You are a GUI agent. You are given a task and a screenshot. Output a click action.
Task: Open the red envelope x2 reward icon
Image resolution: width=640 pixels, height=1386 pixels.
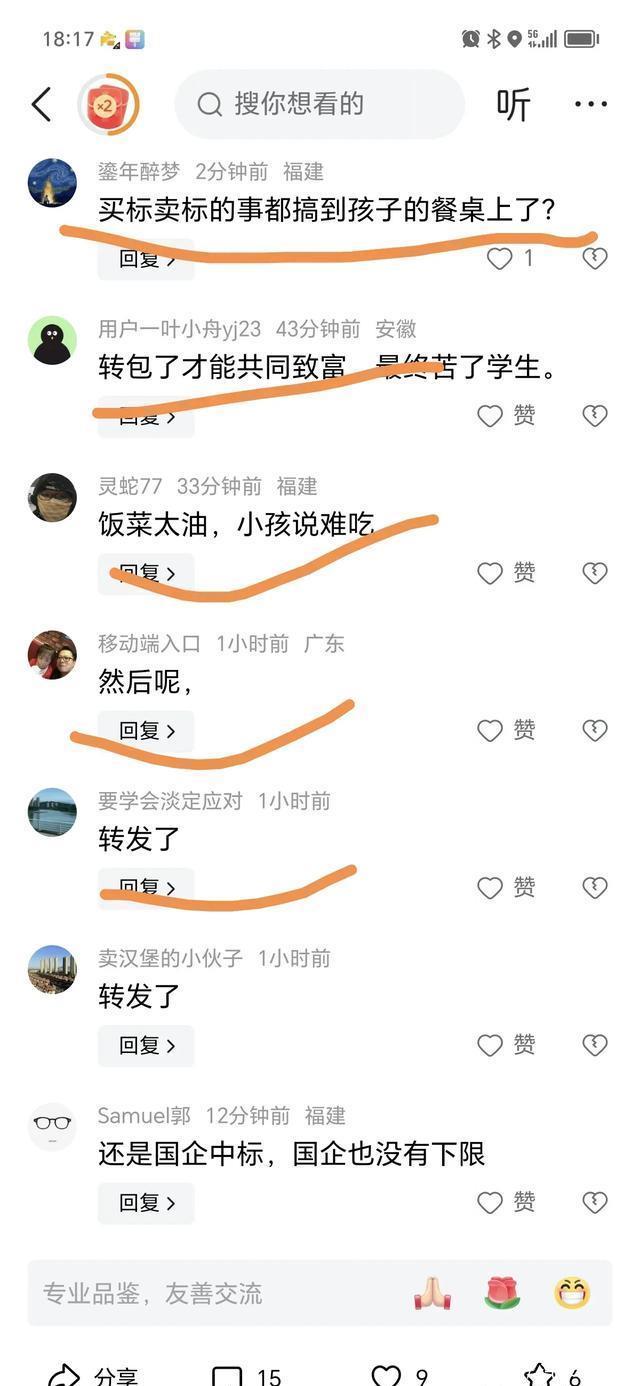click(x=107, y=104)
